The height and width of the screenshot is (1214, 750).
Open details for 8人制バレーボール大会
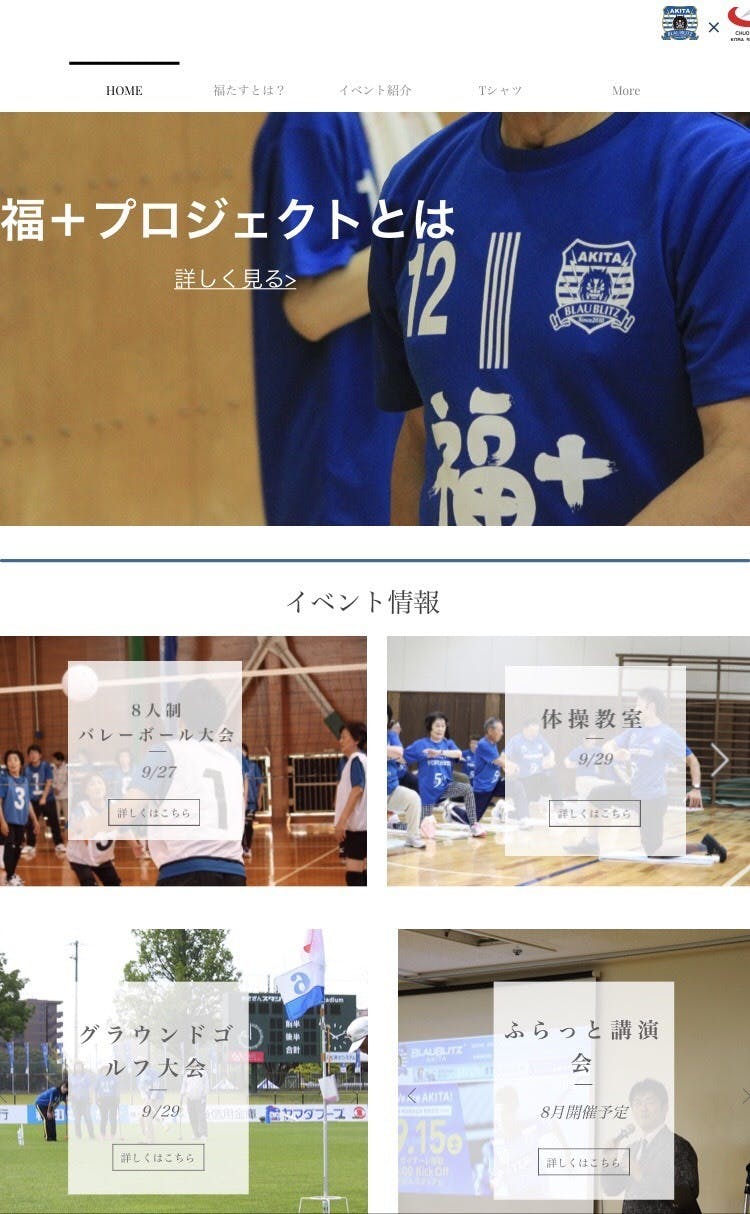pos(154,812)
